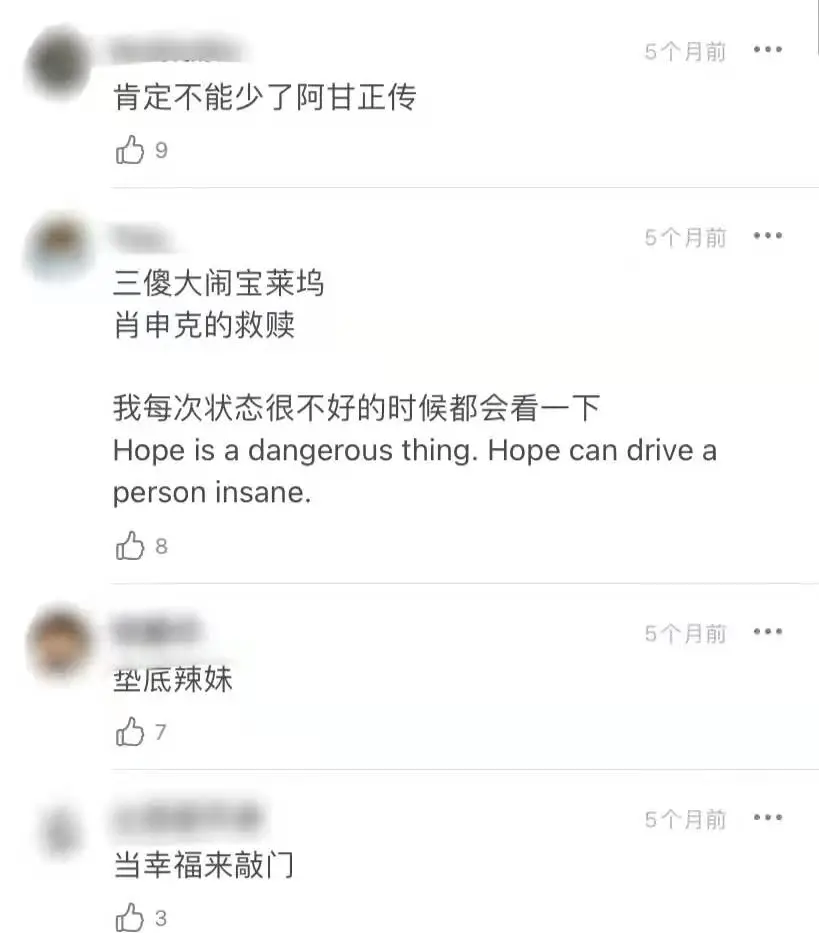Select the first comment's username

point(170,46)
